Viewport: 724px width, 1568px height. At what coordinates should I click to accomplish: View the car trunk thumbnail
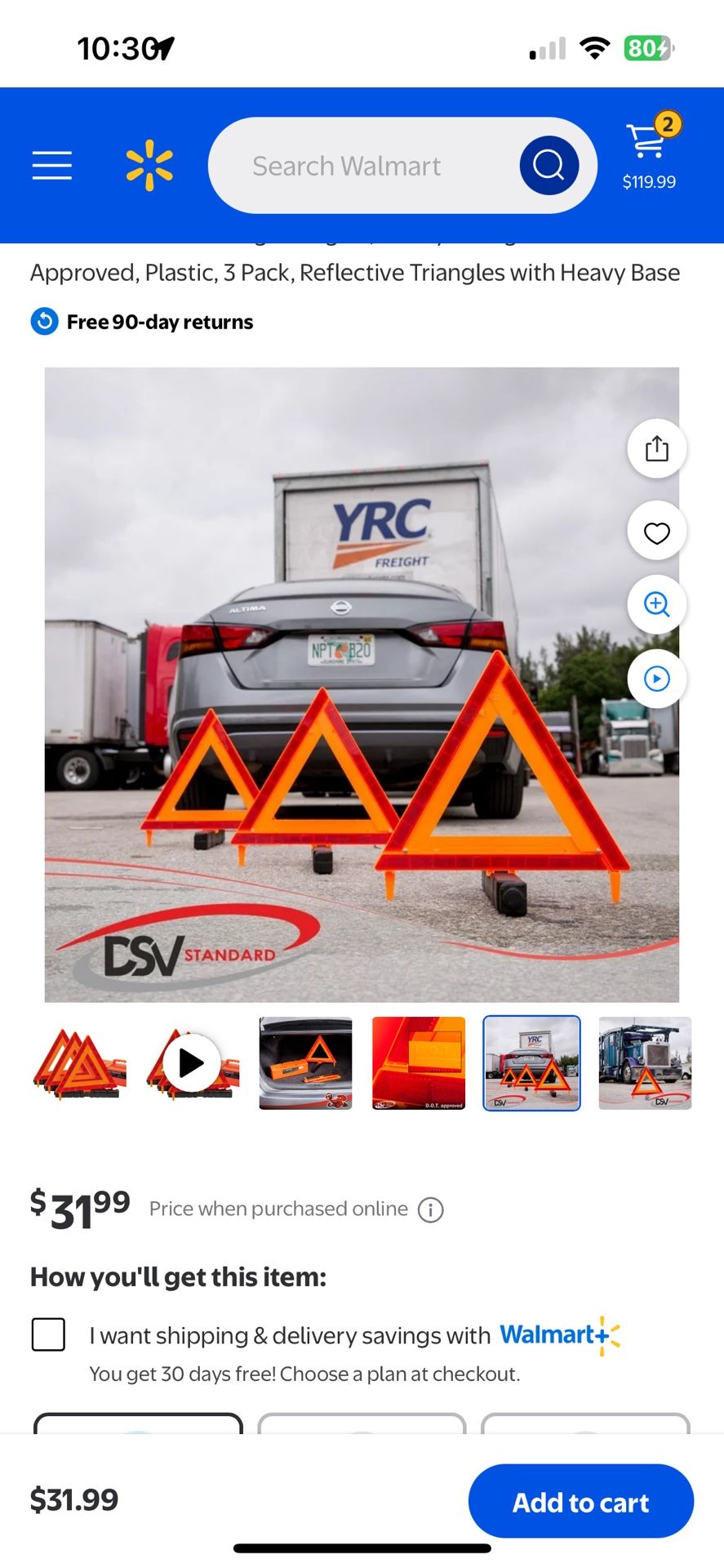pos(305,1063)
